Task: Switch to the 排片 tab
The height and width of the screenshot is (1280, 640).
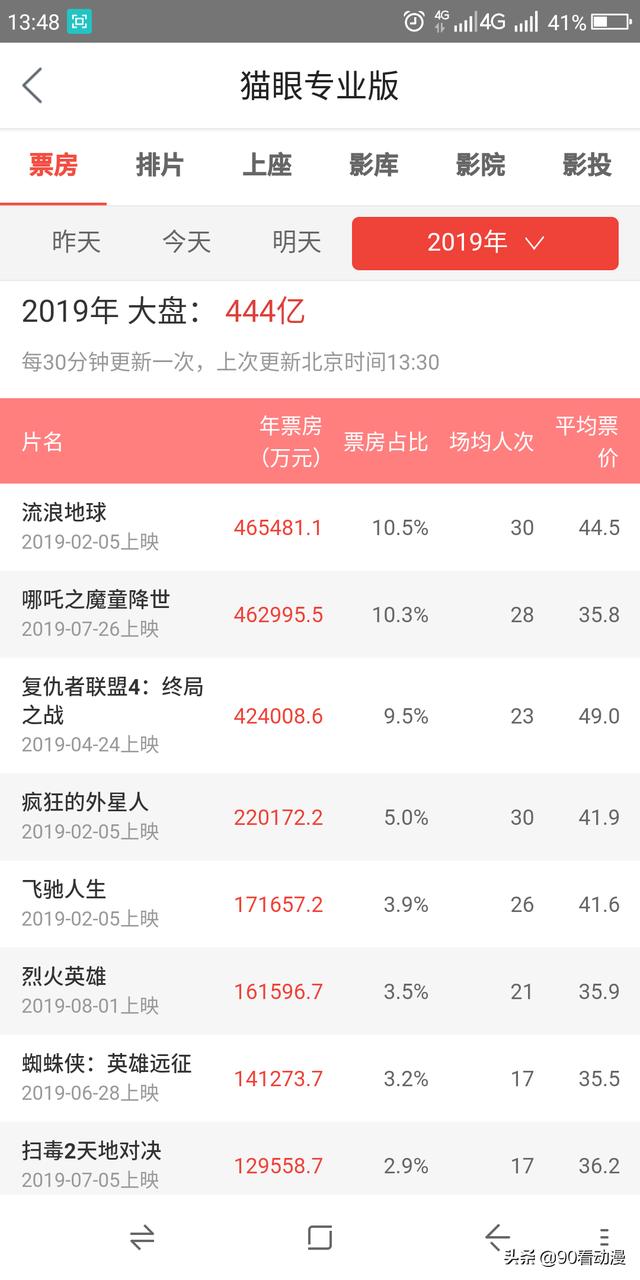Action: pyautogui.click(x=160, y=165)
